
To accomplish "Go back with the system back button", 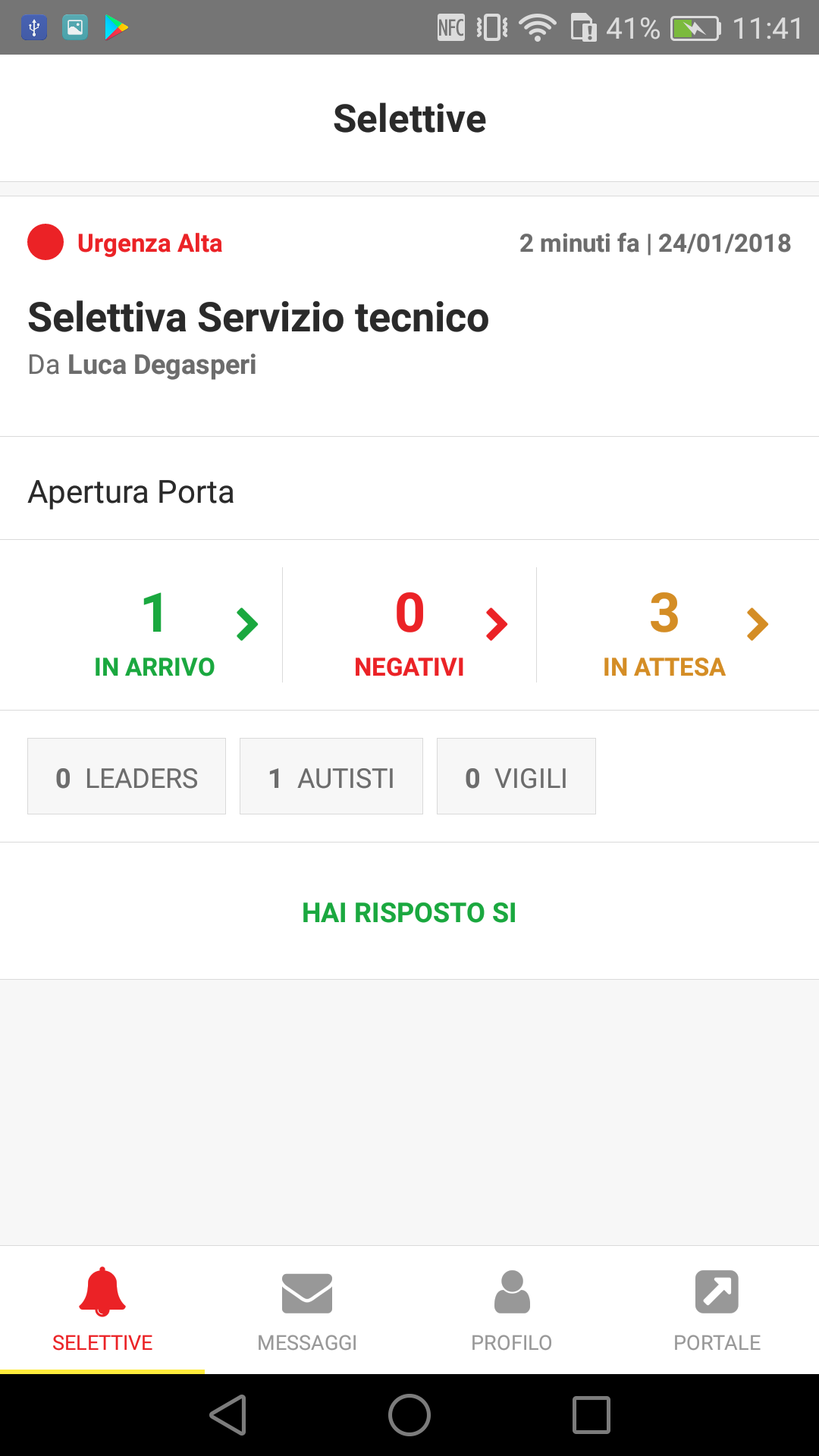I will click(x=227, y=1415).
